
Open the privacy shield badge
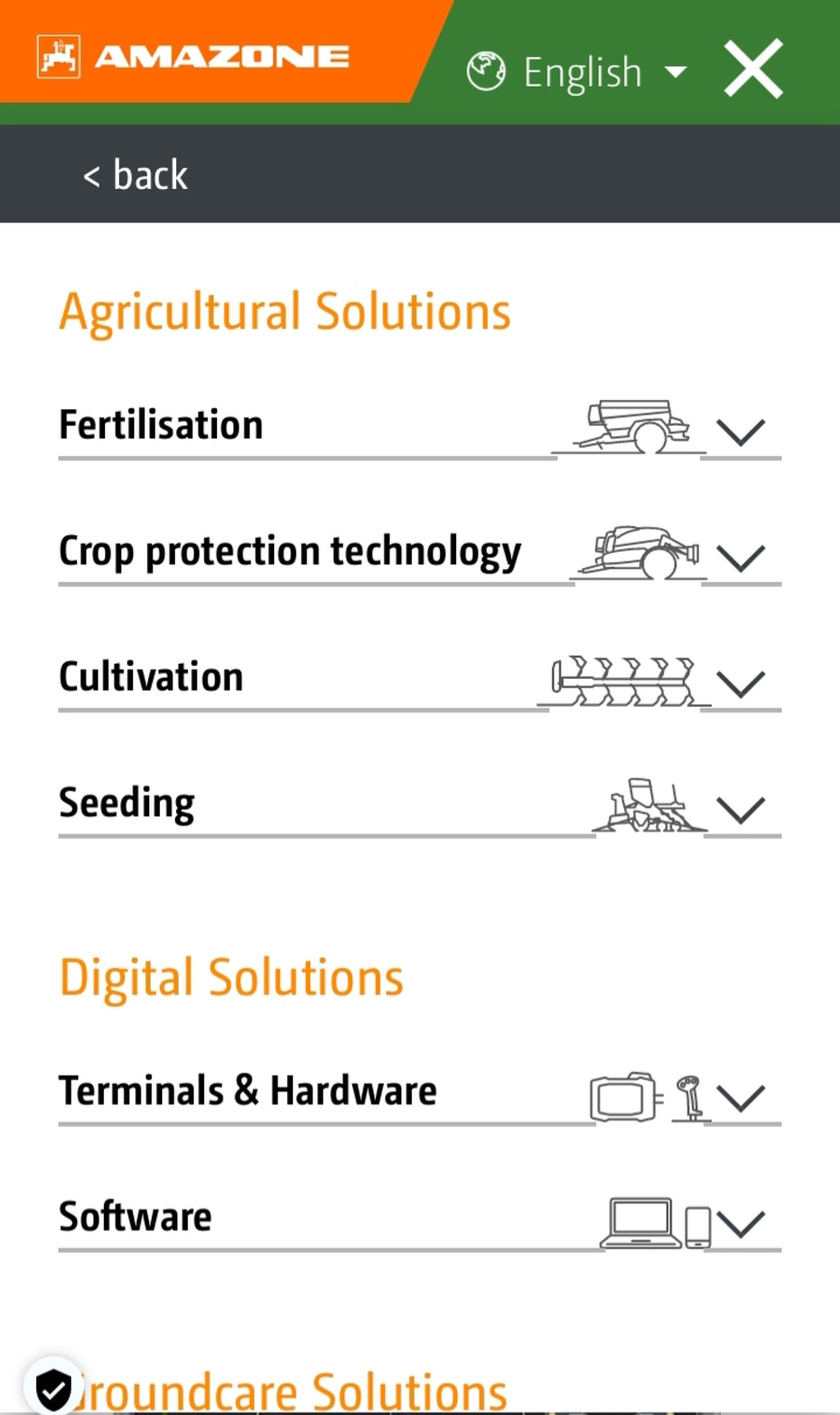coord(54,1389)
